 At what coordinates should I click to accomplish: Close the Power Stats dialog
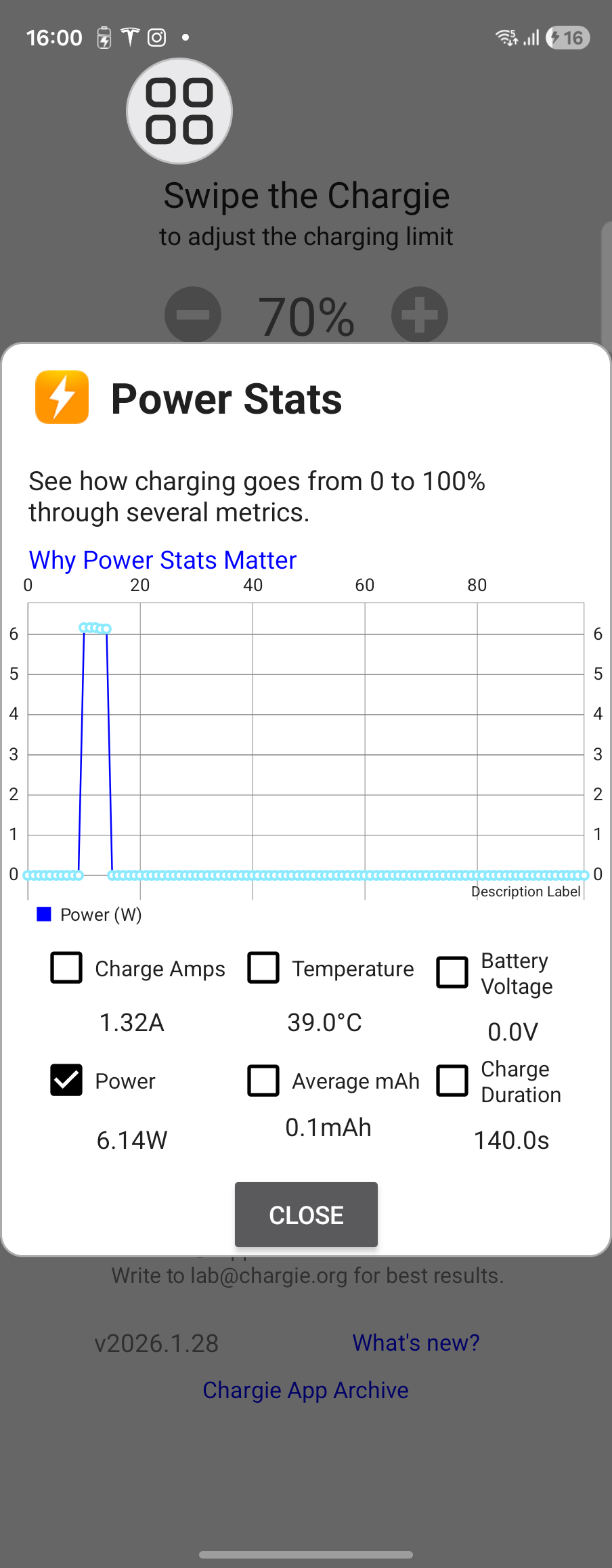coord(306,1215)
